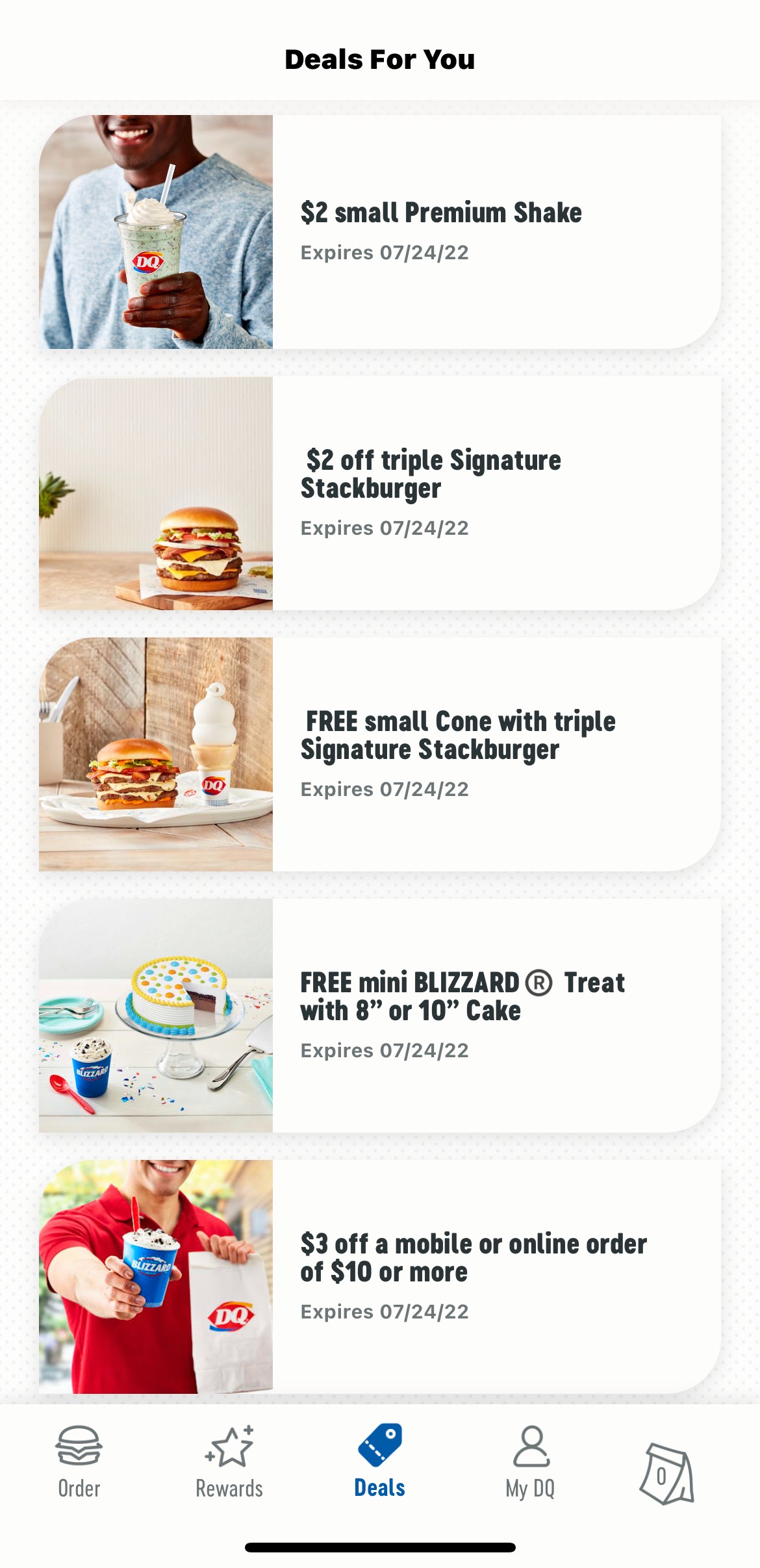Open the $2 small Premium Shake deal
760x1568 pixels.
(x=442, y=231)
